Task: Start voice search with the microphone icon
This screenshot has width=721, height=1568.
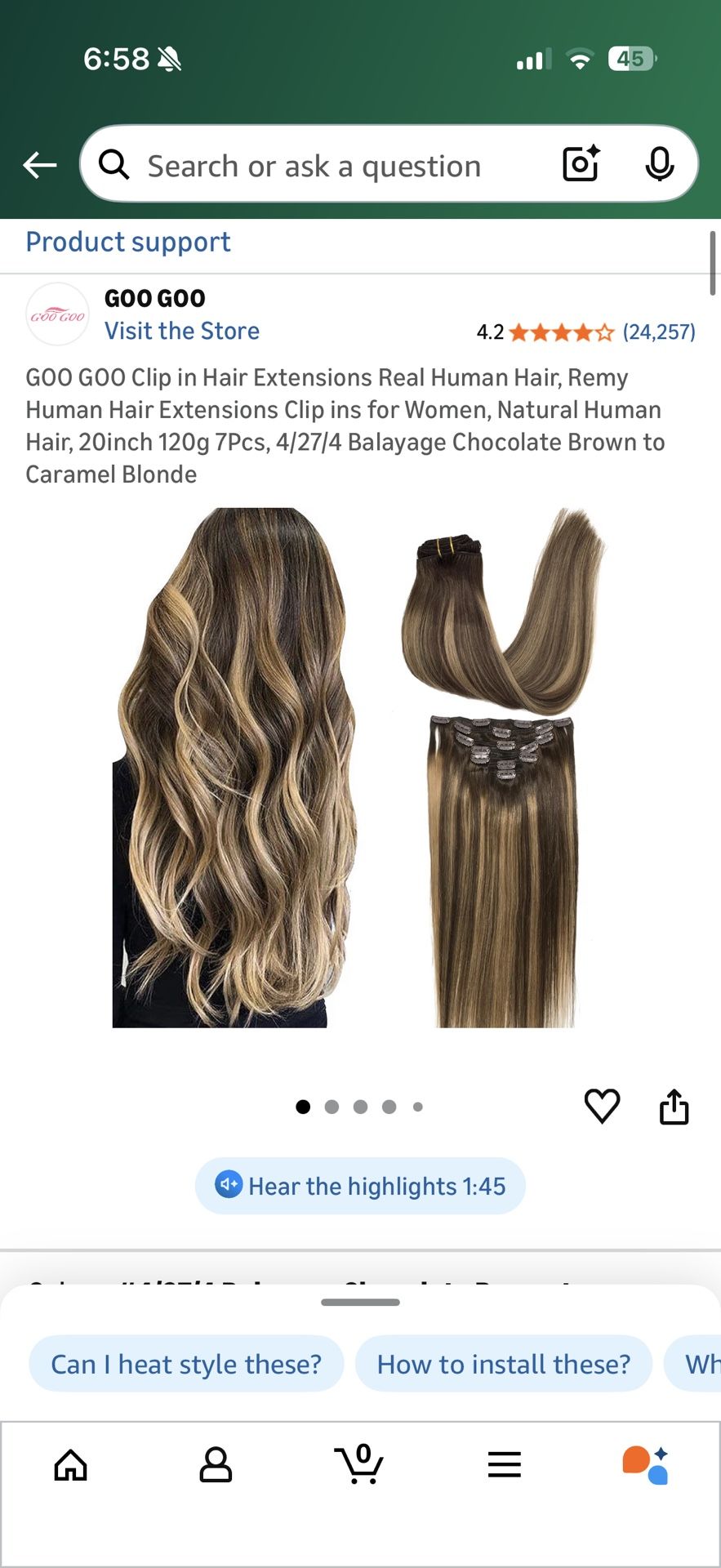Action: coord(660,165)
